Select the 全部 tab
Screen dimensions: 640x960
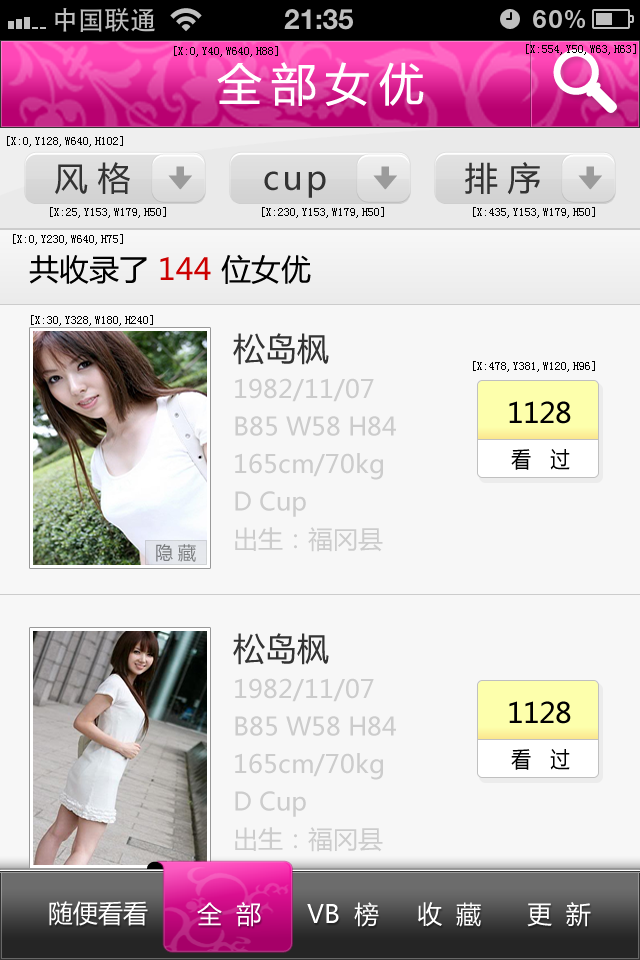point(228,914)
